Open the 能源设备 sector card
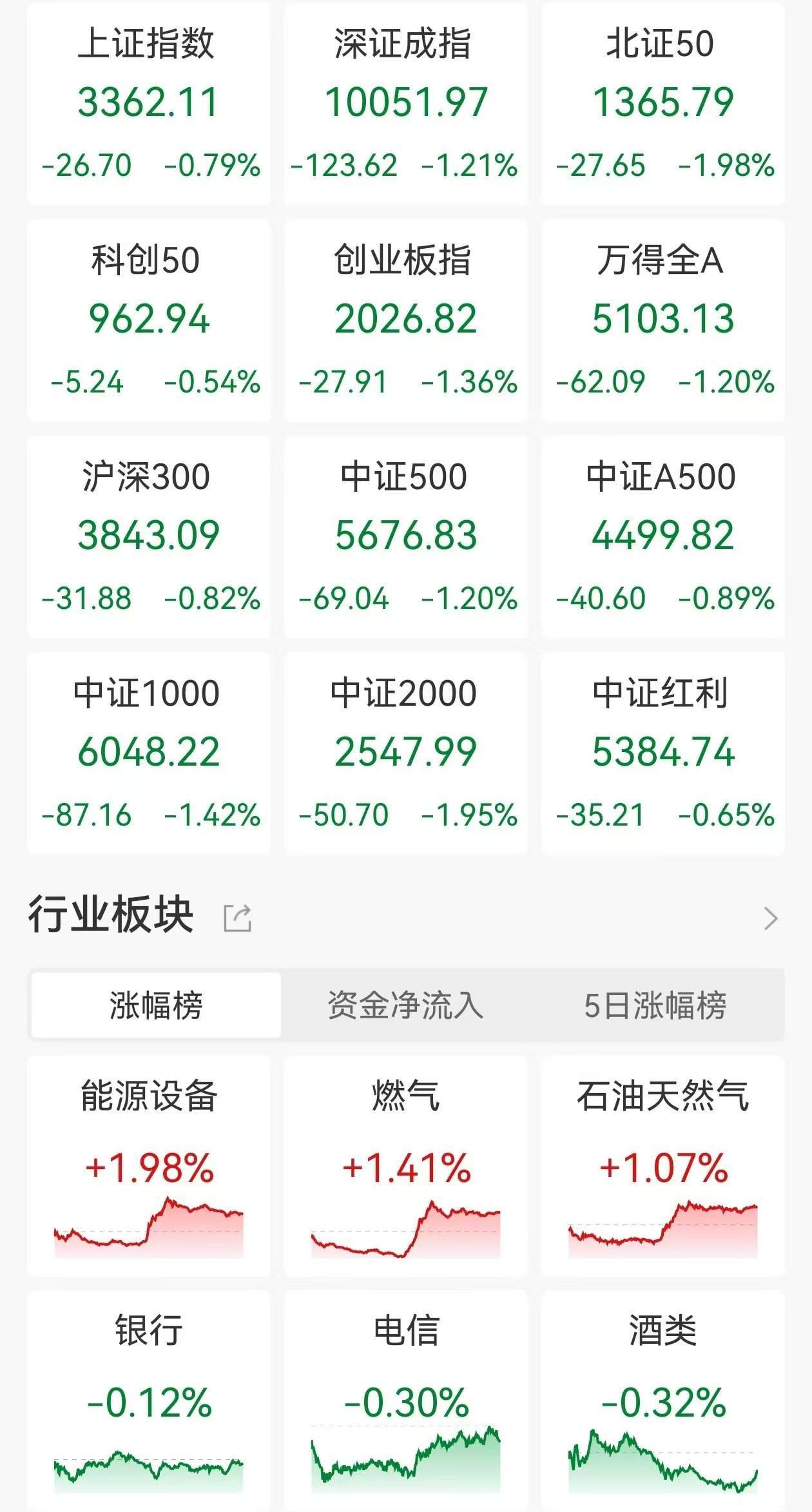The height and width of the screenshot is (1512, 812). 149,1166
